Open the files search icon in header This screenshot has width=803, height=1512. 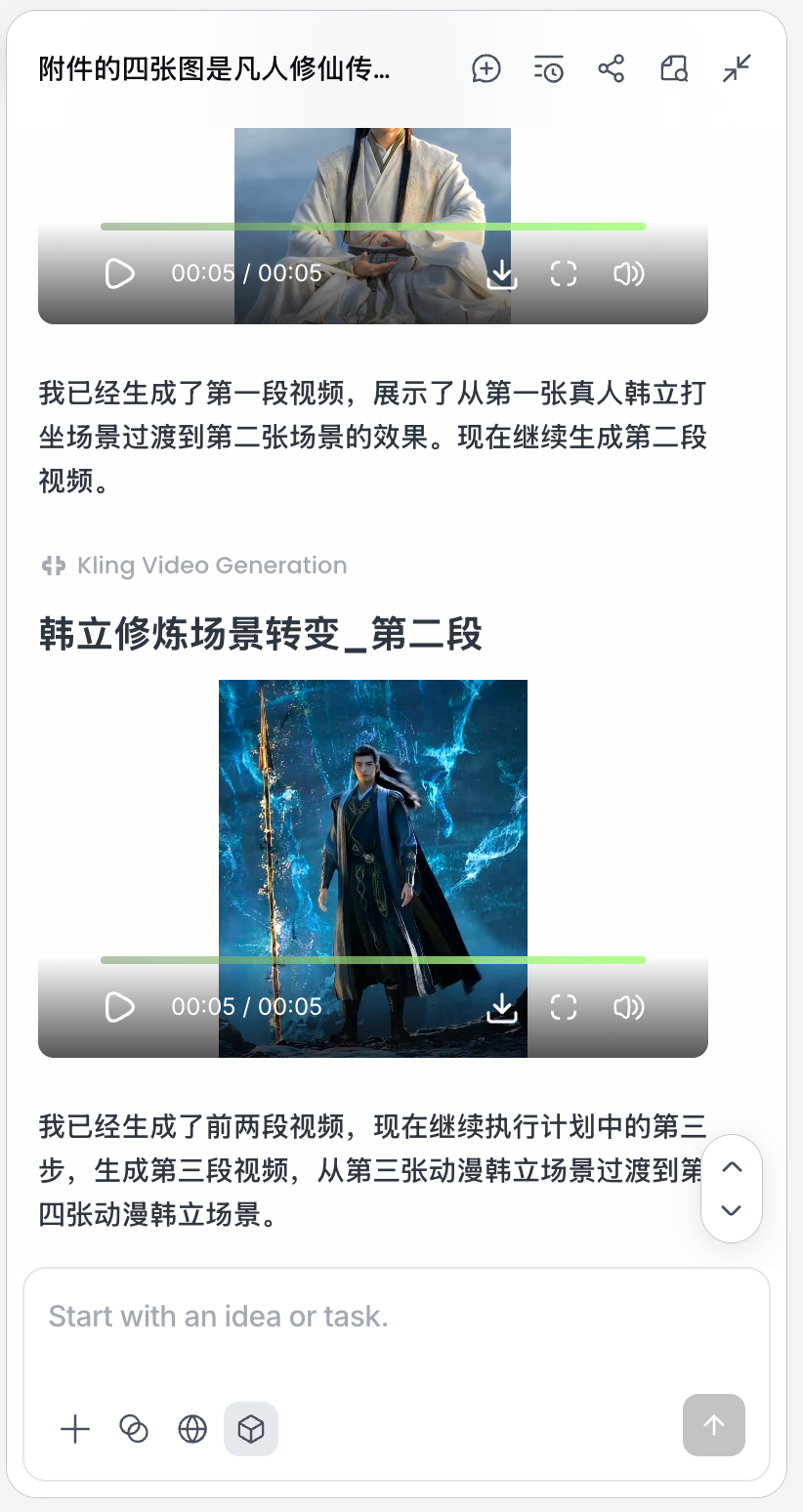pos(674,68)
